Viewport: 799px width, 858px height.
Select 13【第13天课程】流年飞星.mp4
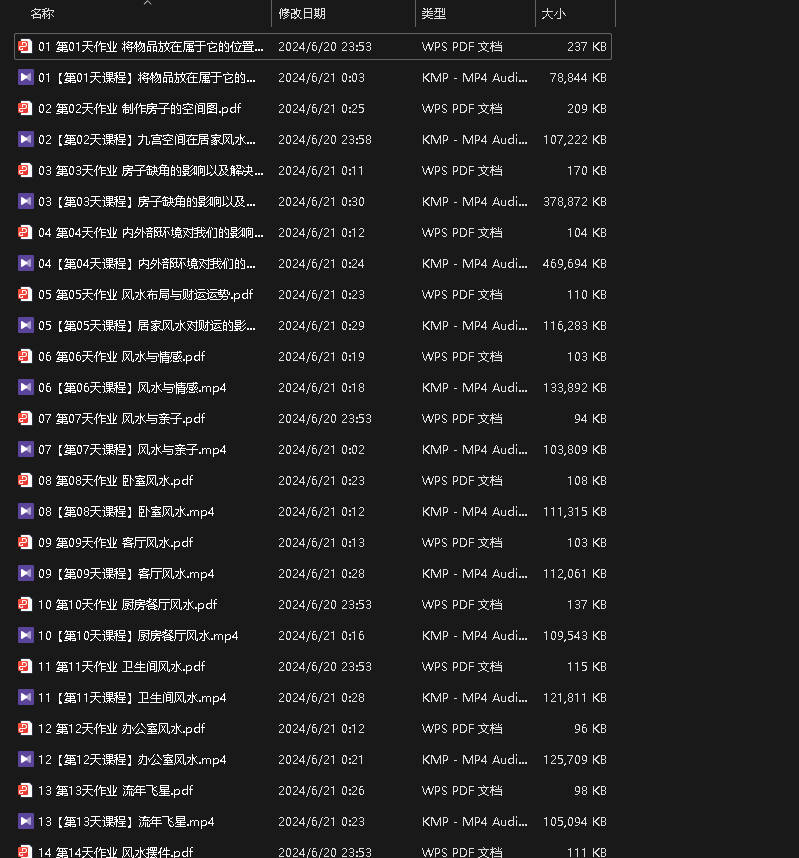[126, 822]
